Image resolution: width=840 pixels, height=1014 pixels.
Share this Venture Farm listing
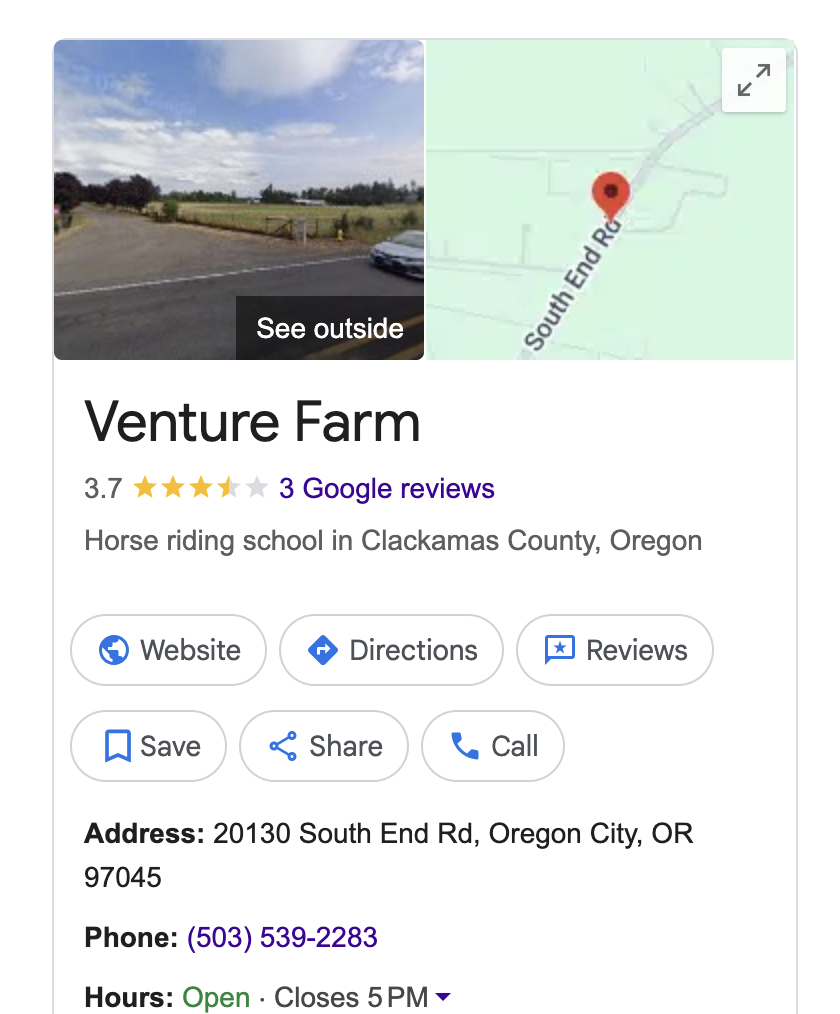click(325, 746)
